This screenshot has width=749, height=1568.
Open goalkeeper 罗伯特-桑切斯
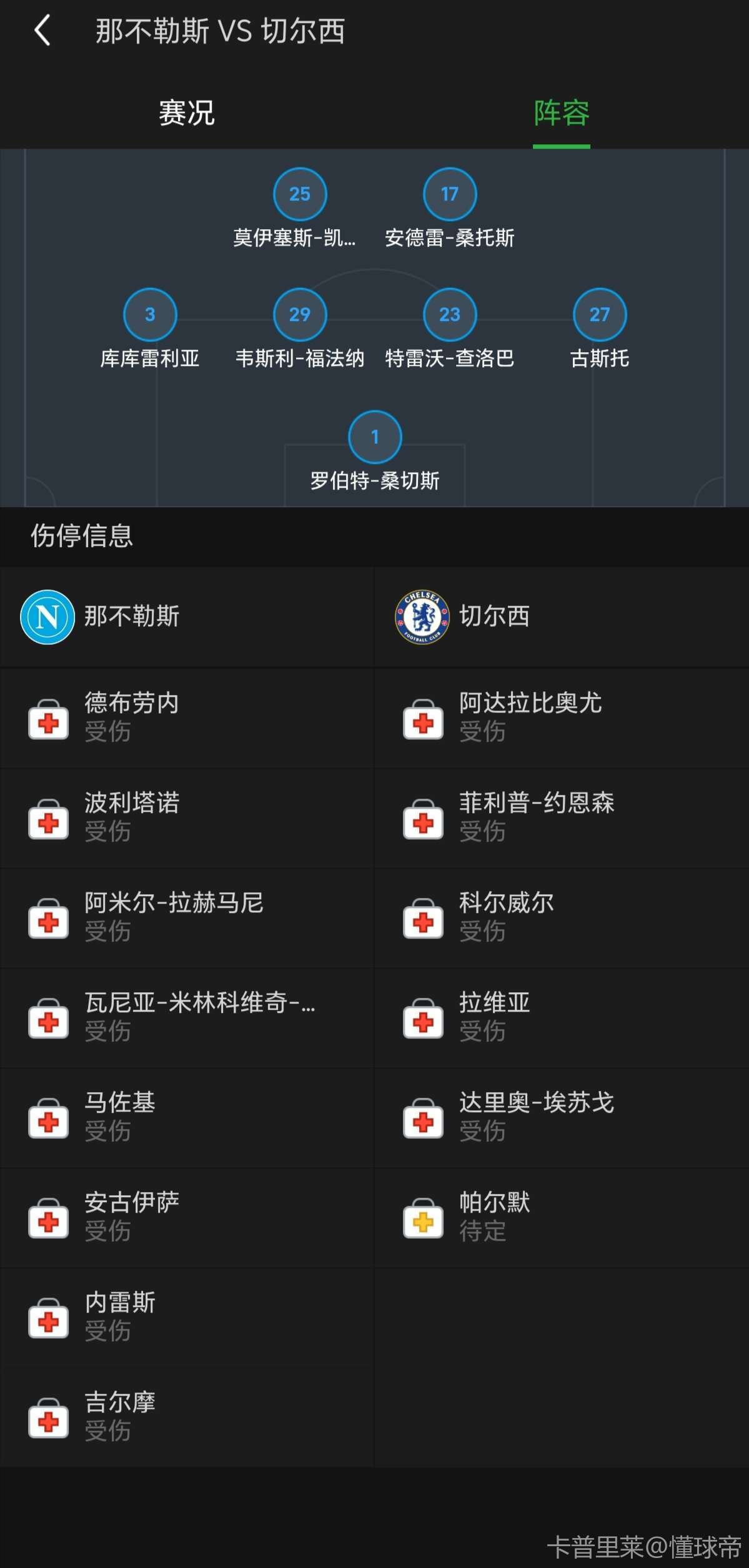[x=375, y=437]
